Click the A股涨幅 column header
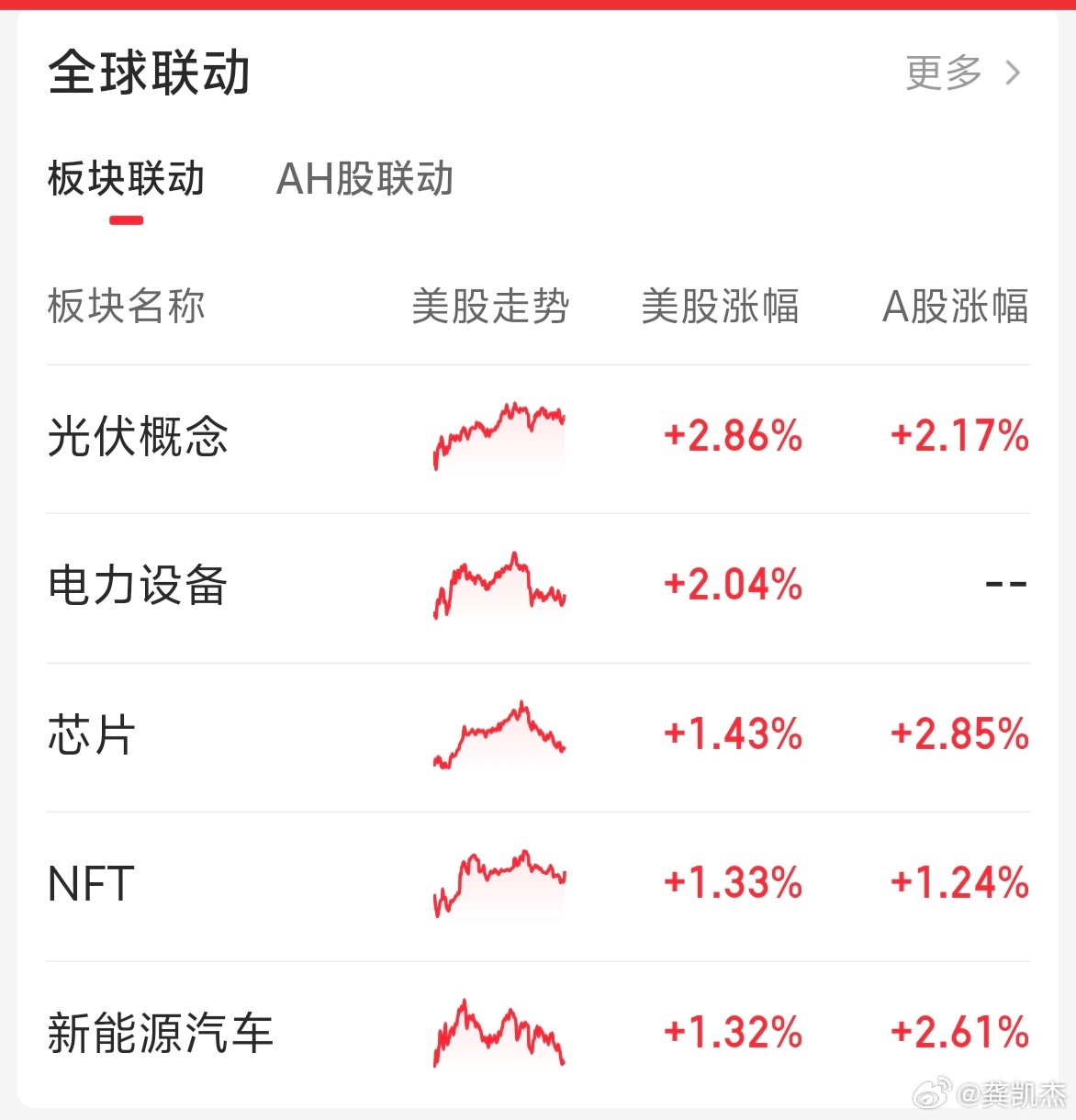Image resolution: width=1076 pixels, height=1120 pixels. point(957,308)
